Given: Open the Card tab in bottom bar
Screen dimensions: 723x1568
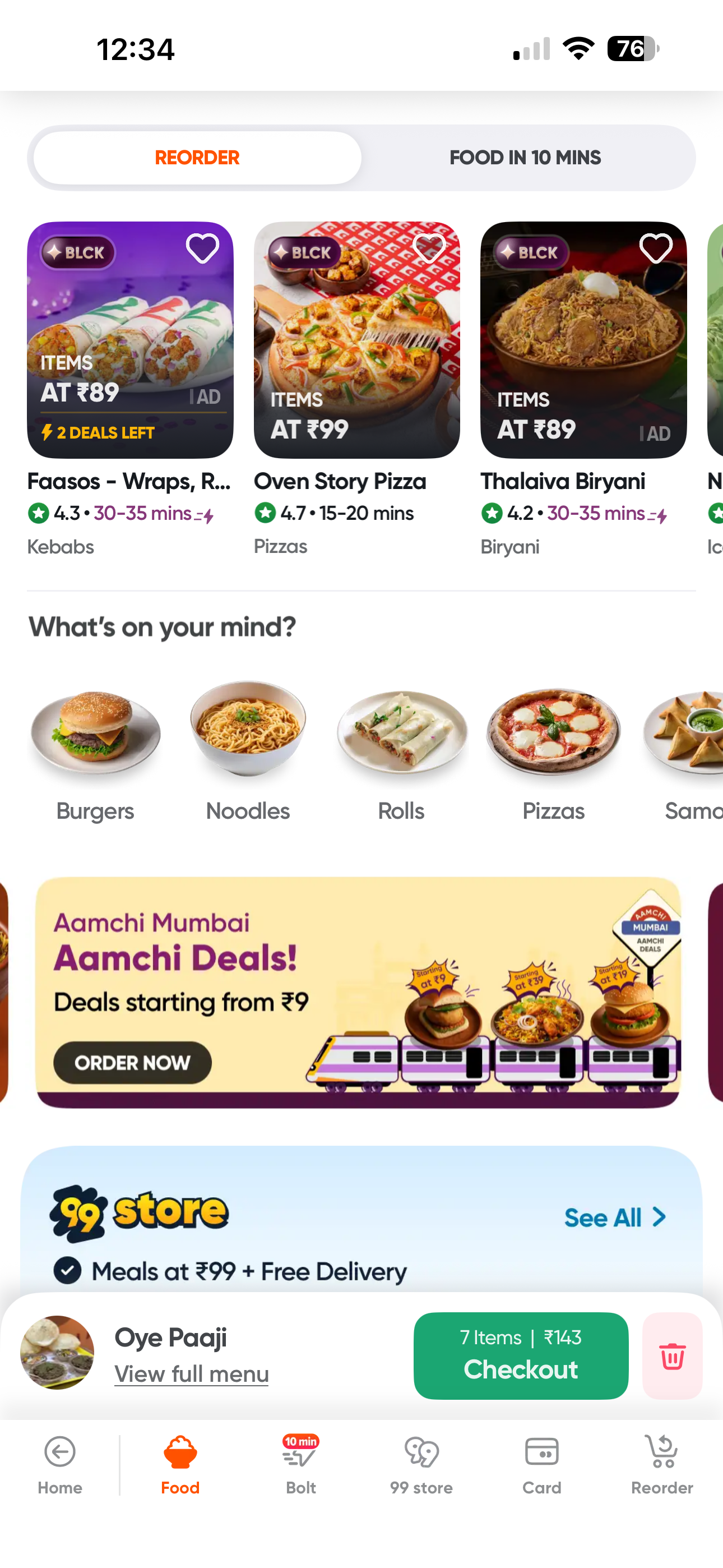Looking at the screenshot, I should click(541, 1464).
